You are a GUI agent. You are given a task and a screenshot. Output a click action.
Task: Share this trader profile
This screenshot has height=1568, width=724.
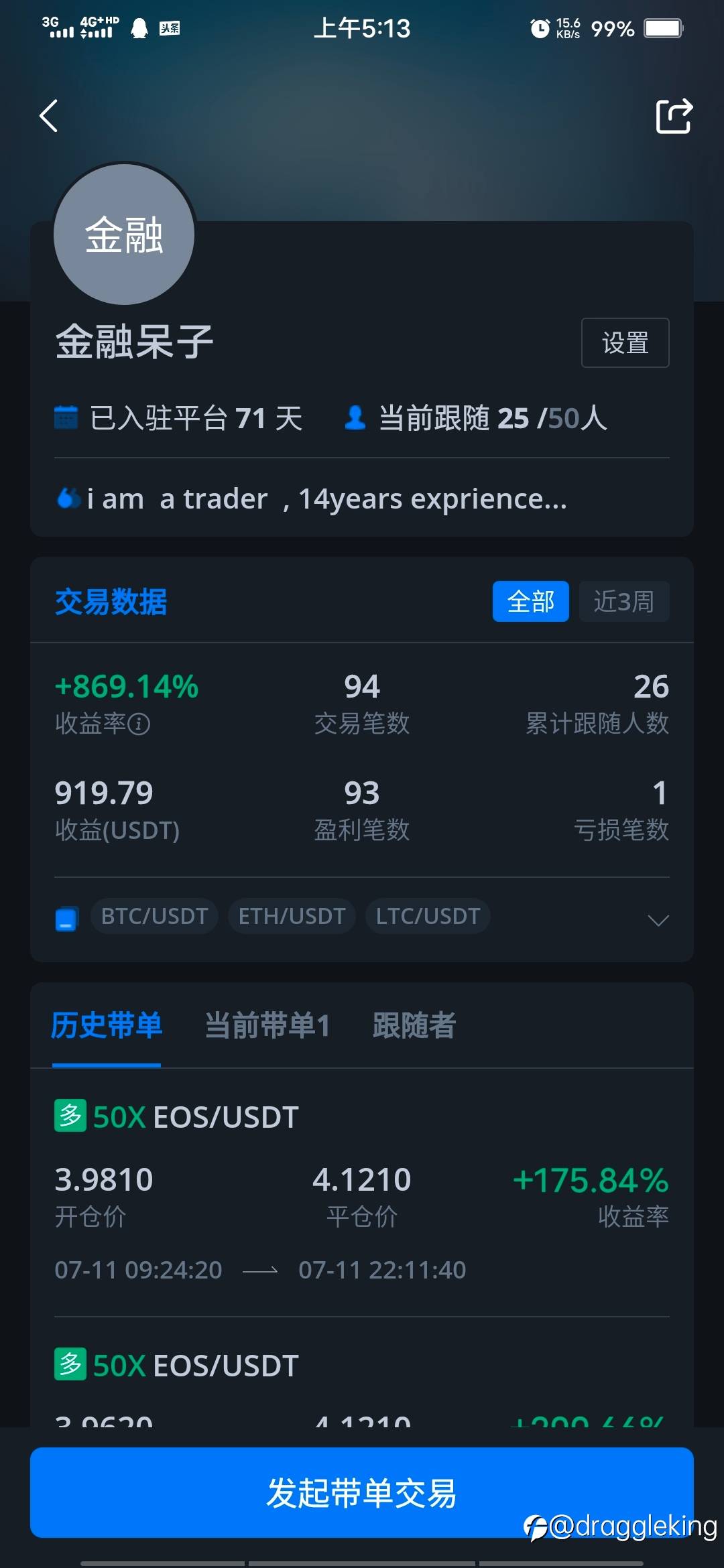pos(674,116)
